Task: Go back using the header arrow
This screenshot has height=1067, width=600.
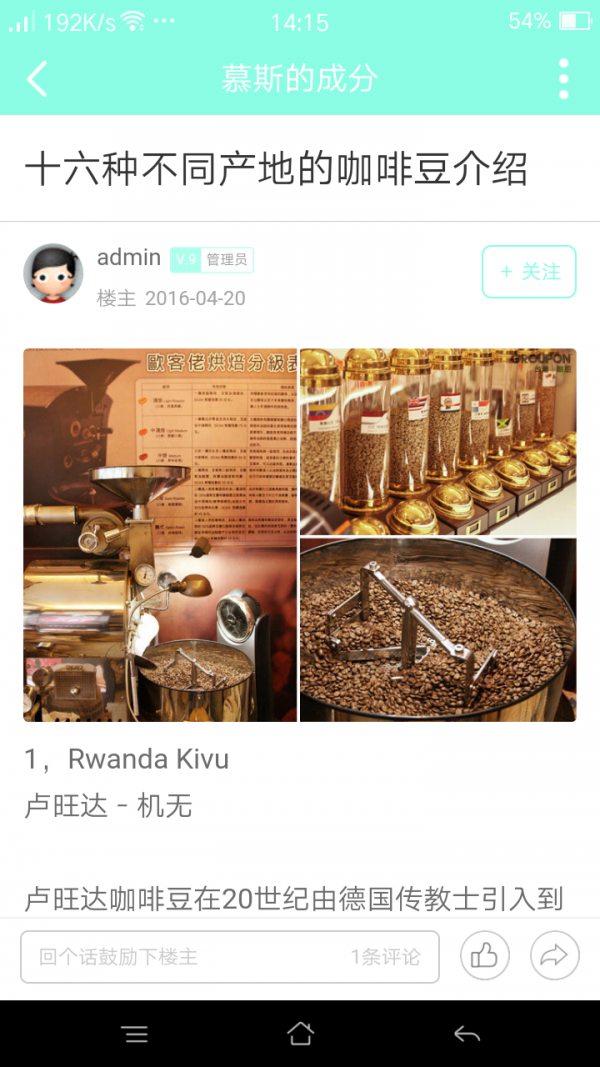Action: pos(37,78)
